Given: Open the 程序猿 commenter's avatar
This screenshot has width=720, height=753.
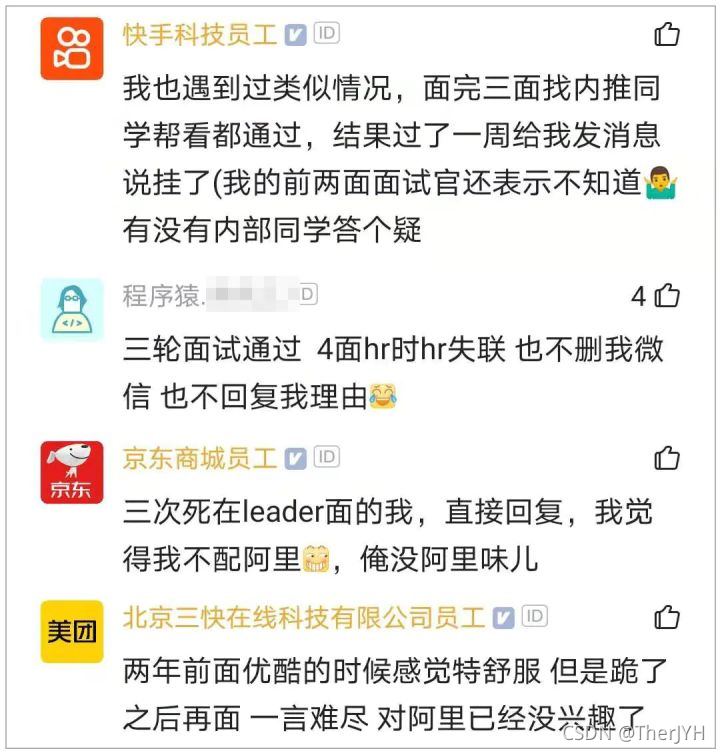Looking at the screenshot, I should [72, 309].
